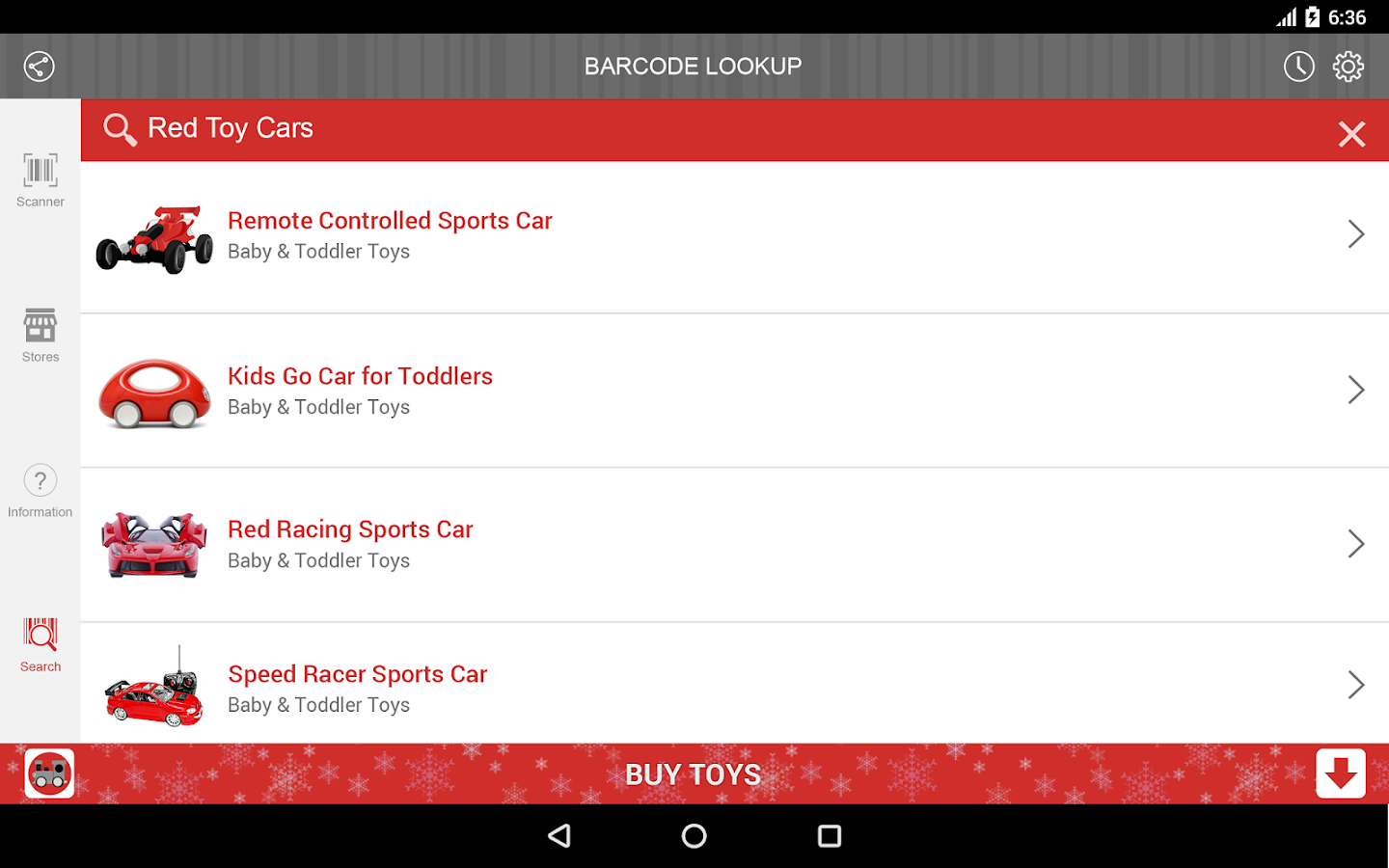Go to the home screen
This screenshot has height=868, width=1389.
pos(694,836)
